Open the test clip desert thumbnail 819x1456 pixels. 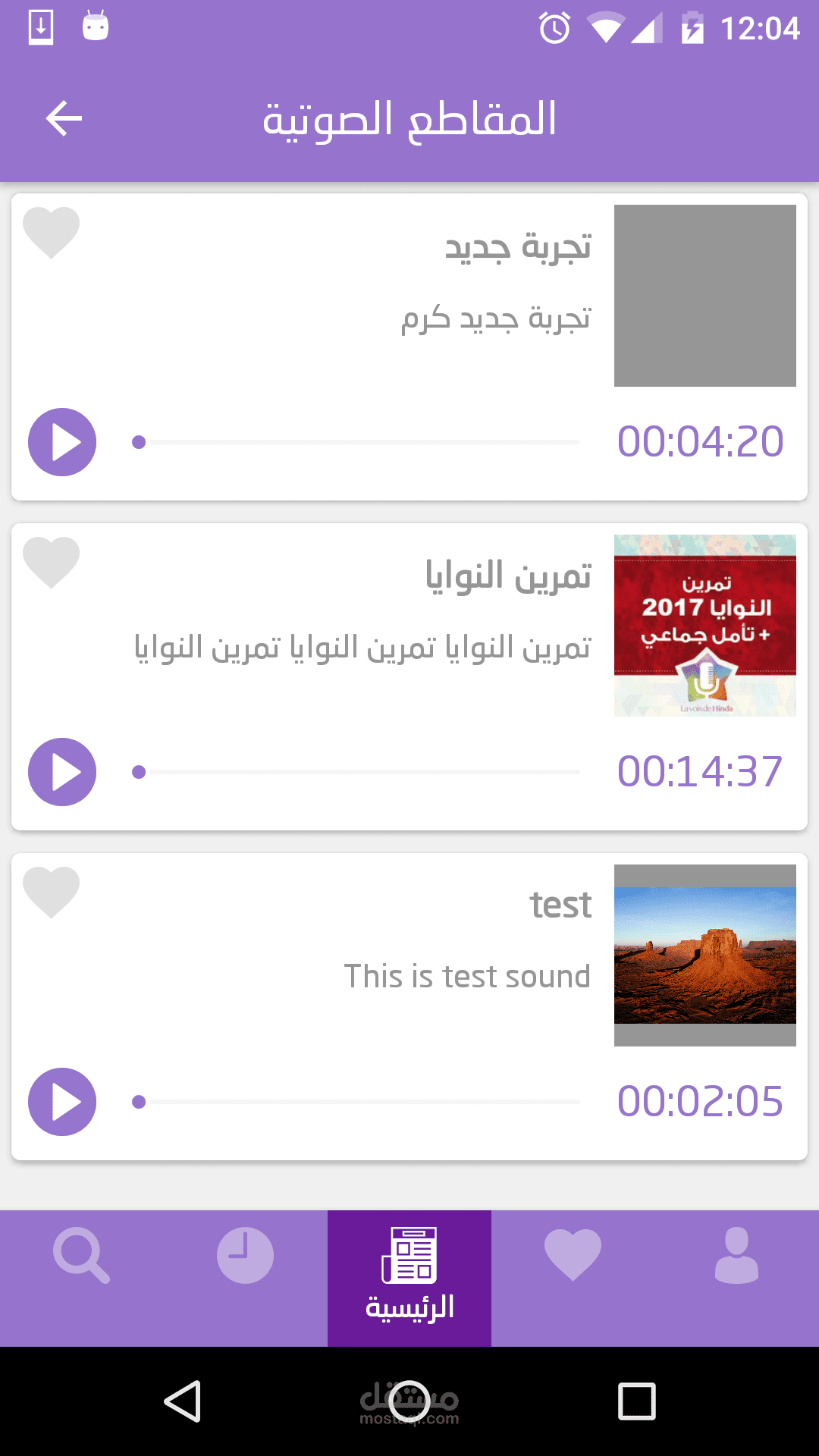coord(704,955)
